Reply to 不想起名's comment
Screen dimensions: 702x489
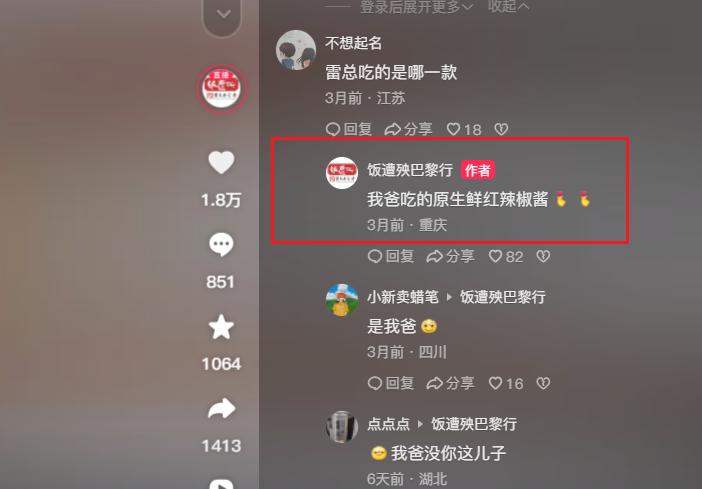point(349,129)
